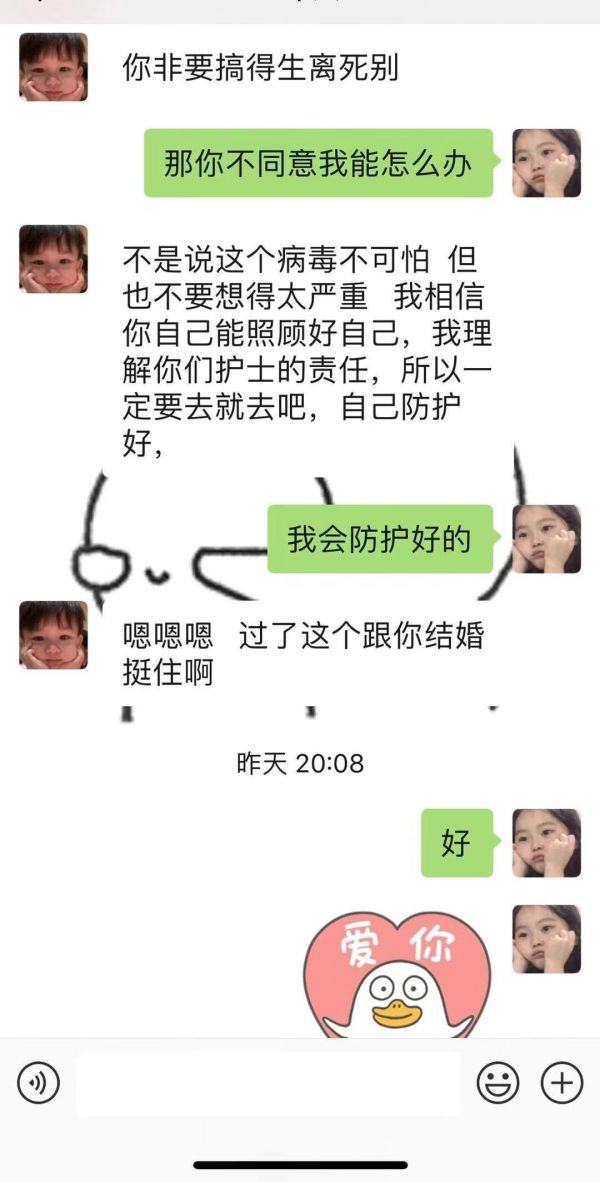
Task: Switch to voice message input
Action: coord(38,1083)
